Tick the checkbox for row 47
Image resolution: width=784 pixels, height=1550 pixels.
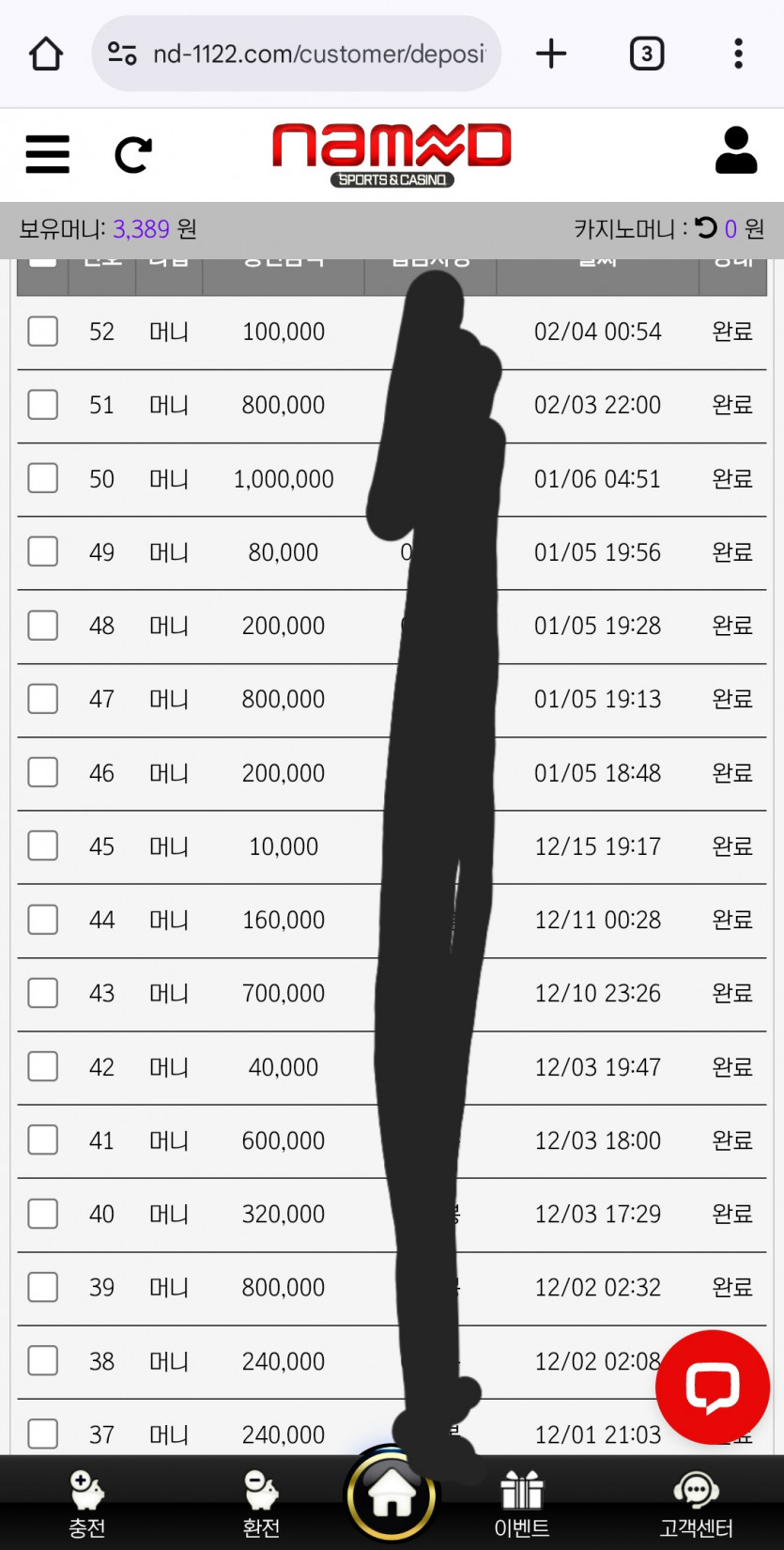(43, 699)
